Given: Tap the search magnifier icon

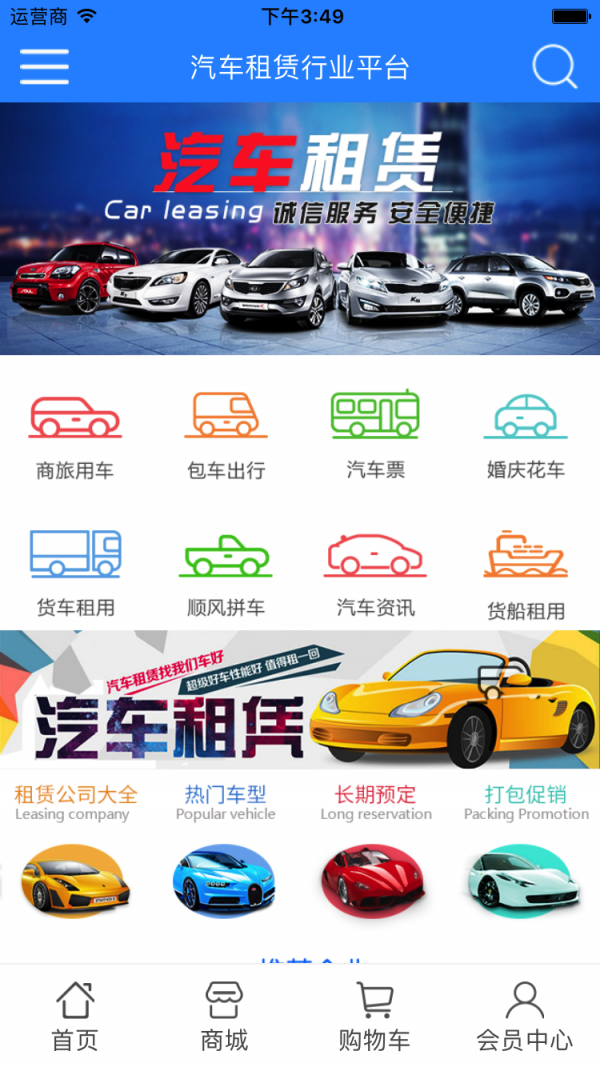Looking at the screenshot, I should (554, 67).
